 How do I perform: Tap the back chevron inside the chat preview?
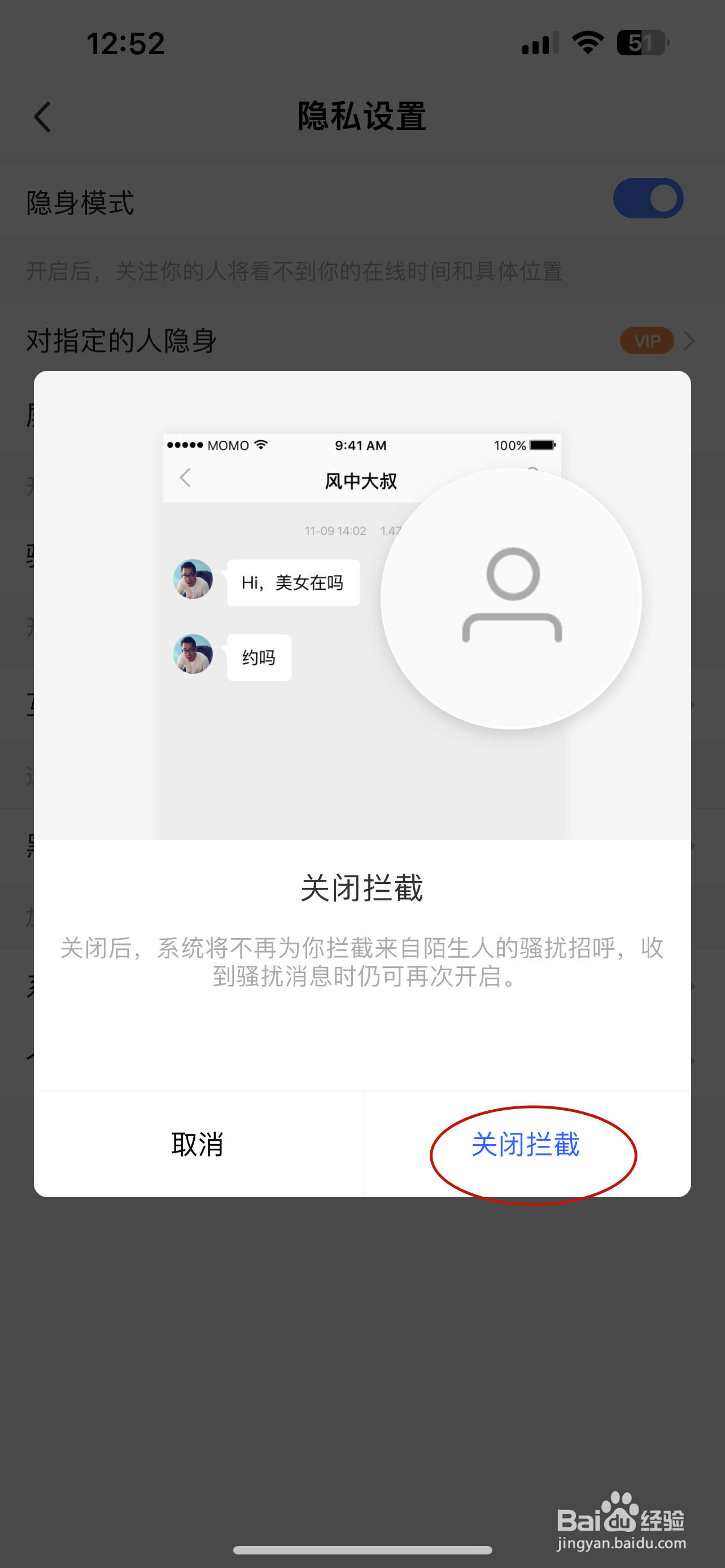(185, 480)
